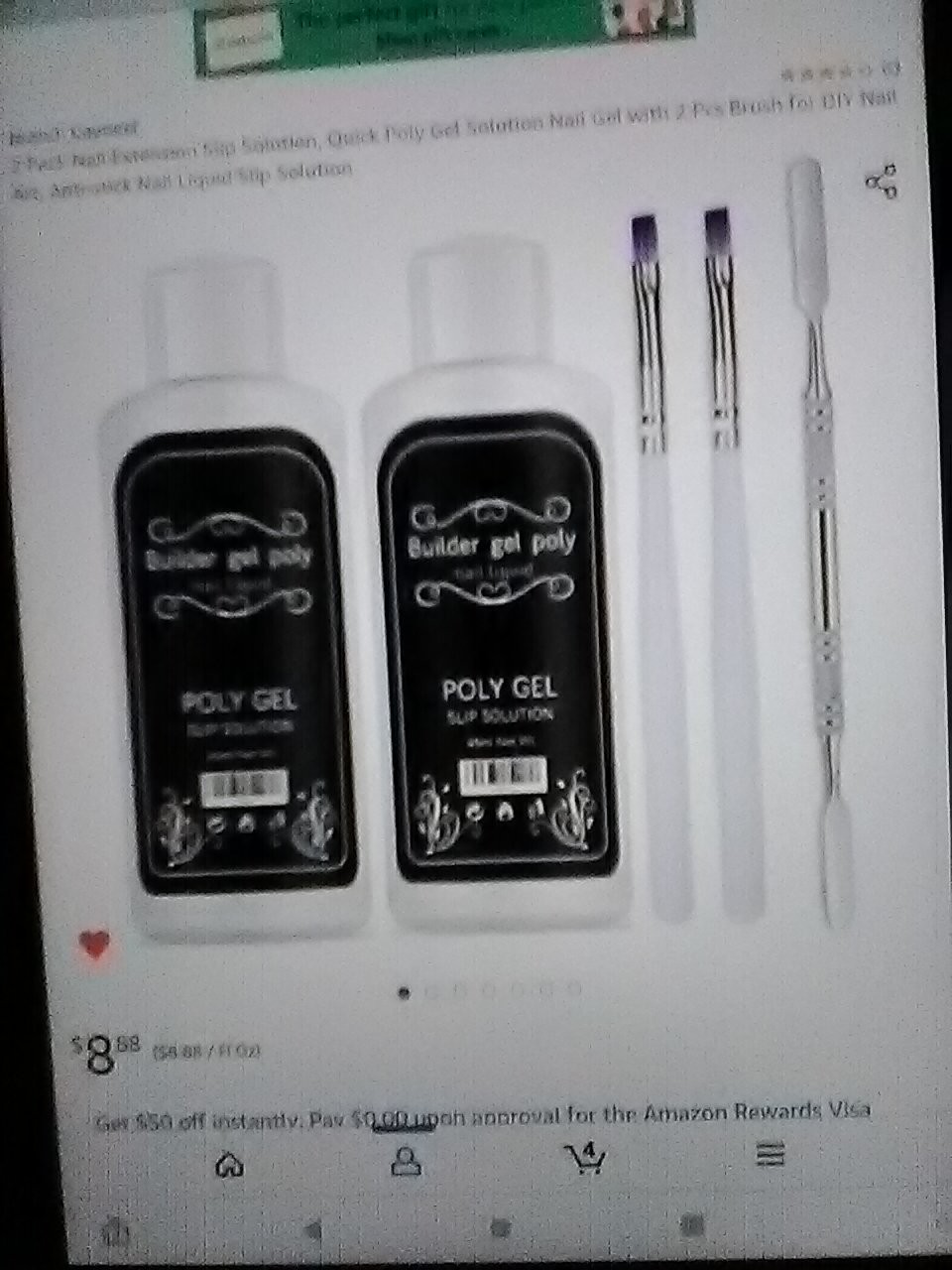View the shopping cart with 4 items

[x=585, y=1157]
